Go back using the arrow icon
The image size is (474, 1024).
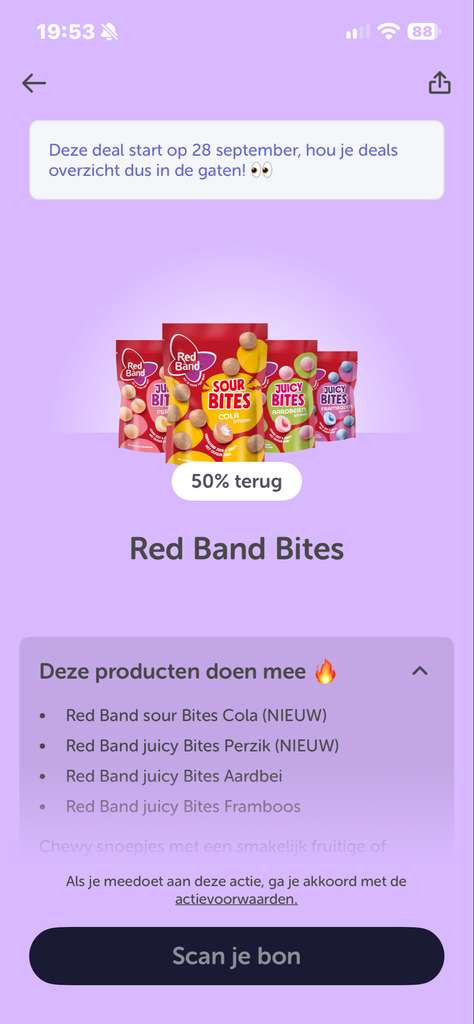(x=34, y=83)
